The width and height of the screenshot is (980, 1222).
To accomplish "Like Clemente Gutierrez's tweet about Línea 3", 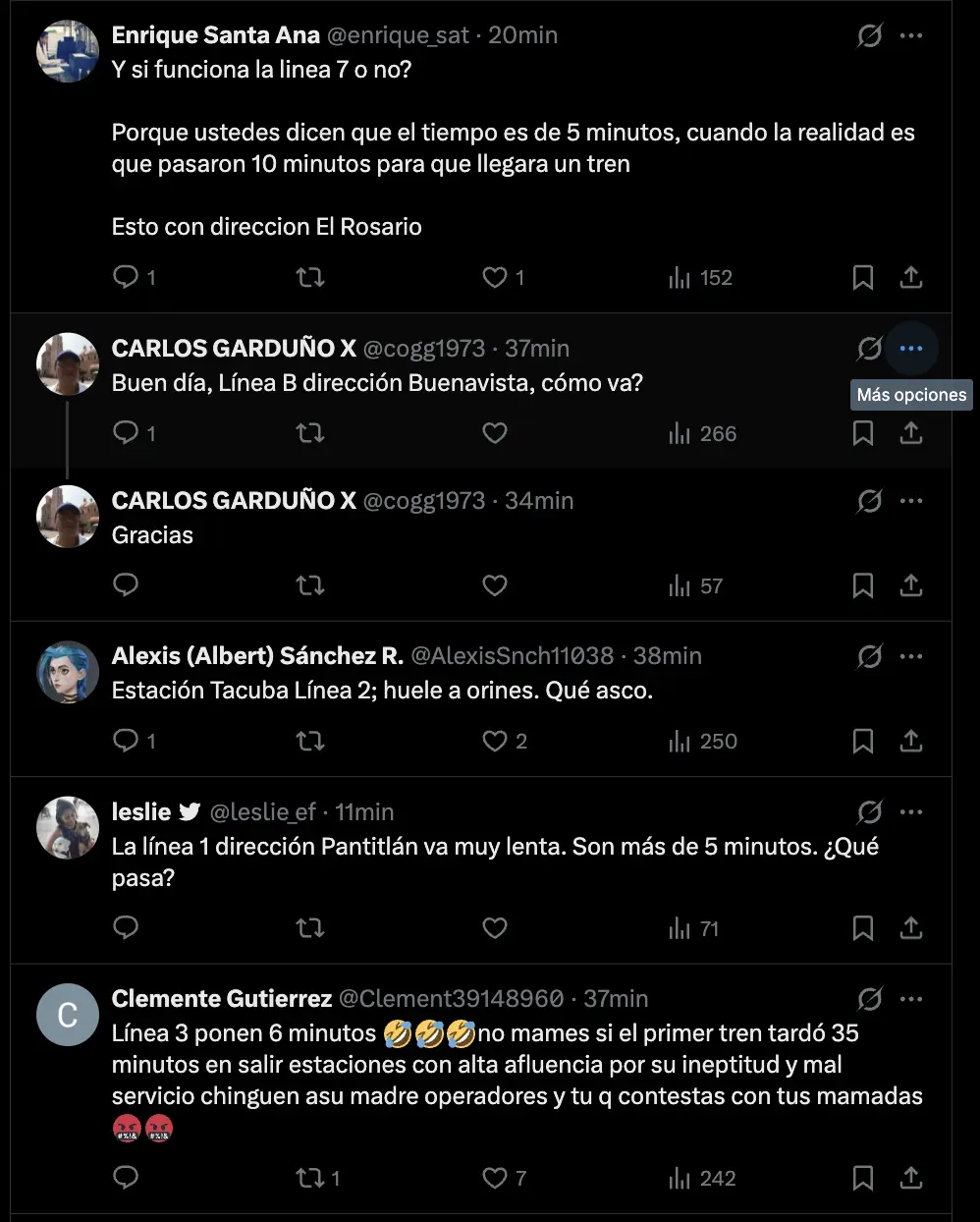I will [x=494, y=1177].
